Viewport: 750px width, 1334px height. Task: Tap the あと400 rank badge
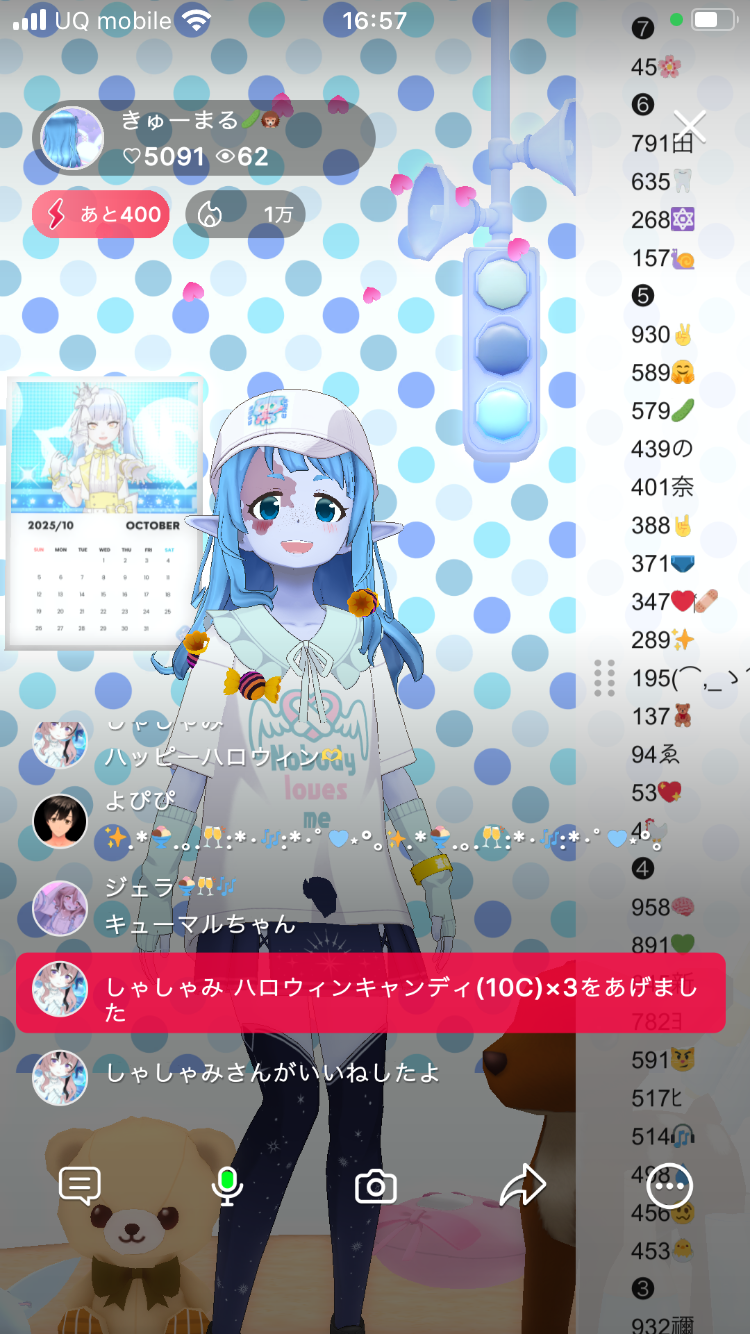click(x=101, y=214)
